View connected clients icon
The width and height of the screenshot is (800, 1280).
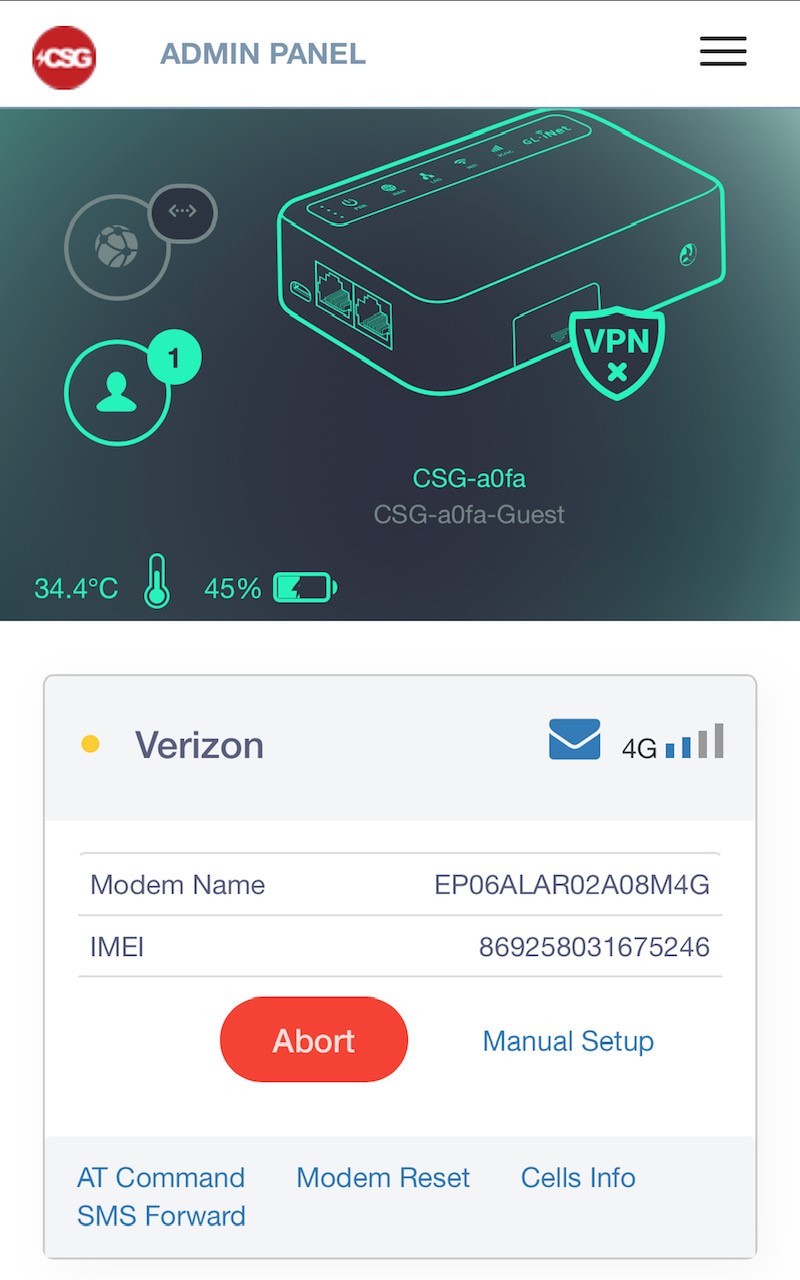coord(117,392)
